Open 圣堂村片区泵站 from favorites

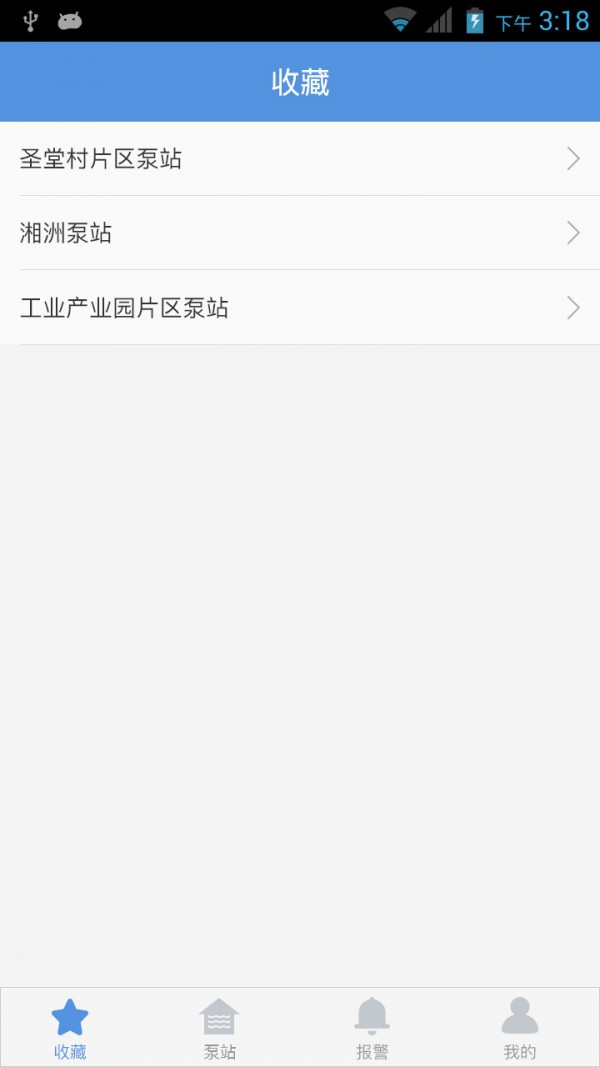(x=300, y=159)
